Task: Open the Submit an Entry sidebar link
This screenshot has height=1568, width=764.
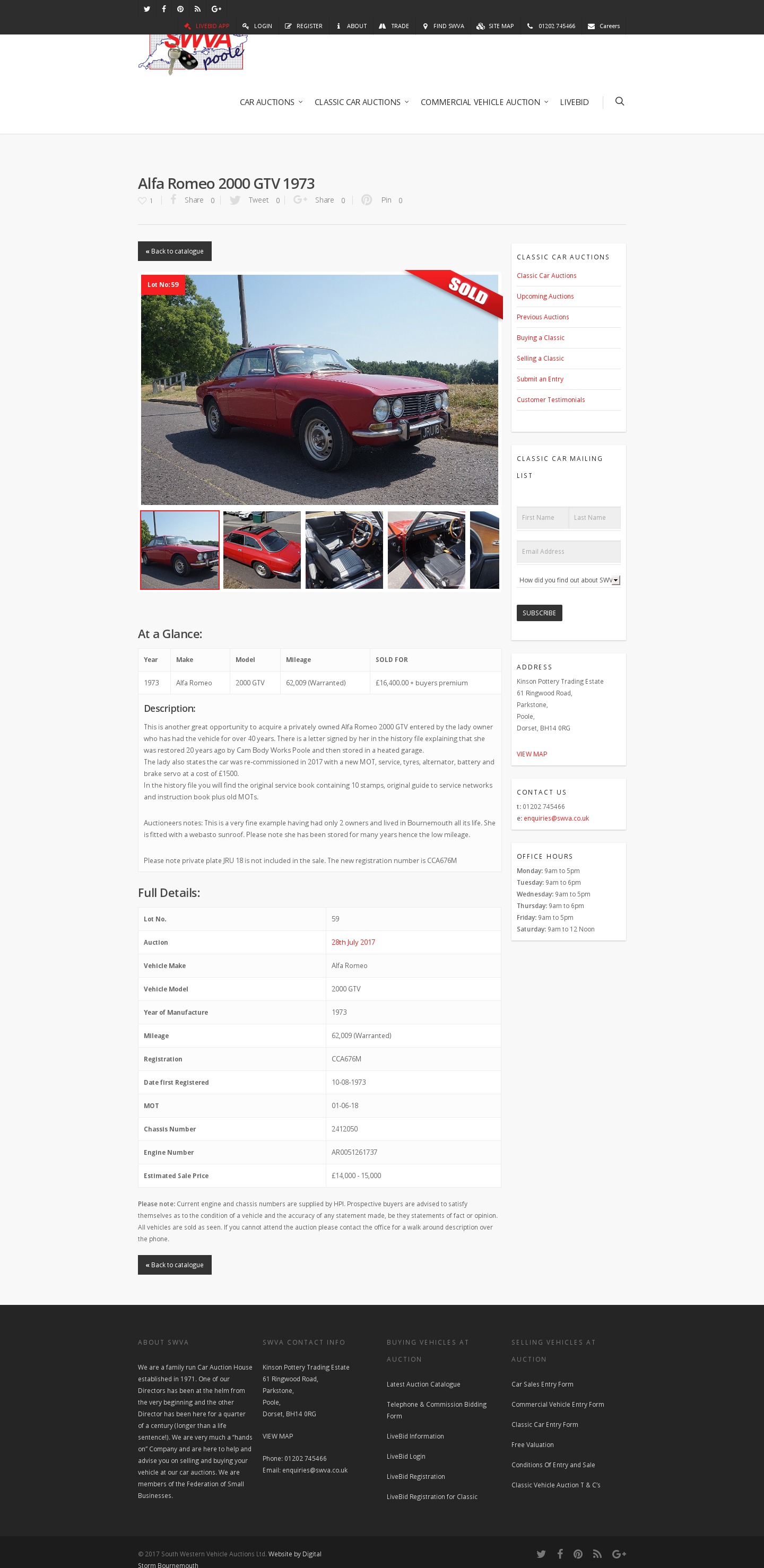Action: 540,379
